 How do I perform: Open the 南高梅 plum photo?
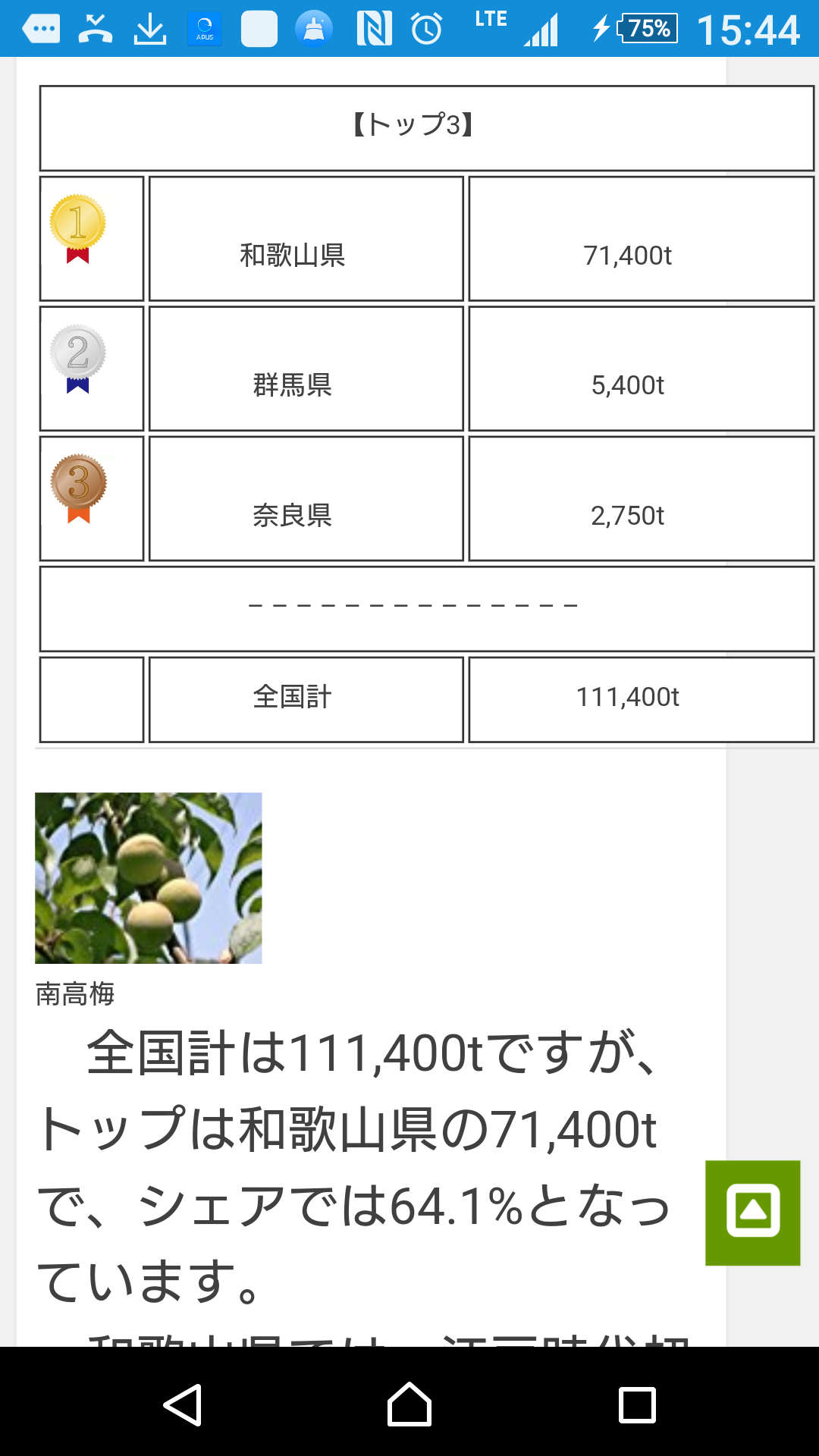(149, 878)
